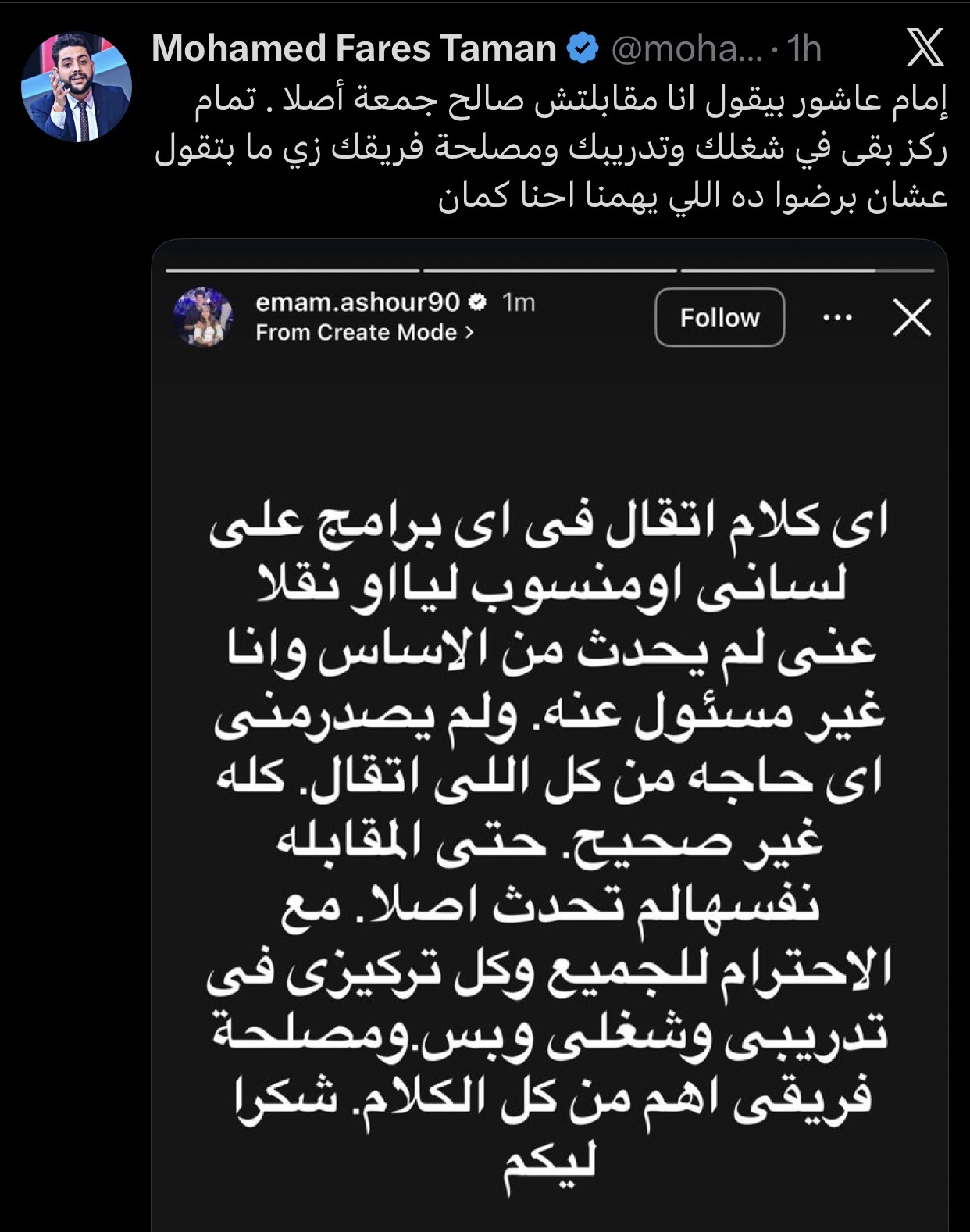Open the Mohamed Fares Taman profile name
970x1232 pixels.
click(x=353, y=48)
